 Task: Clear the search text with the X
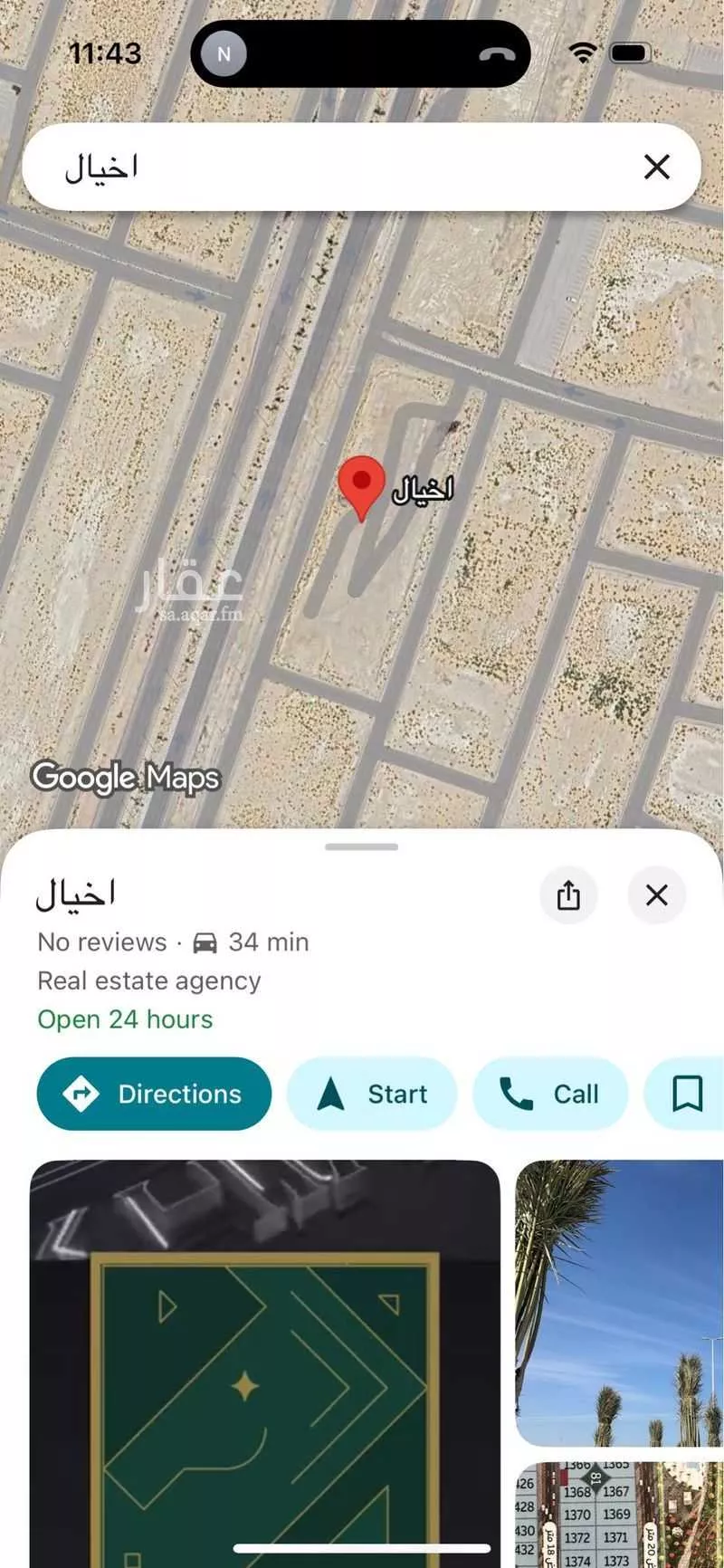click(656, 167)
